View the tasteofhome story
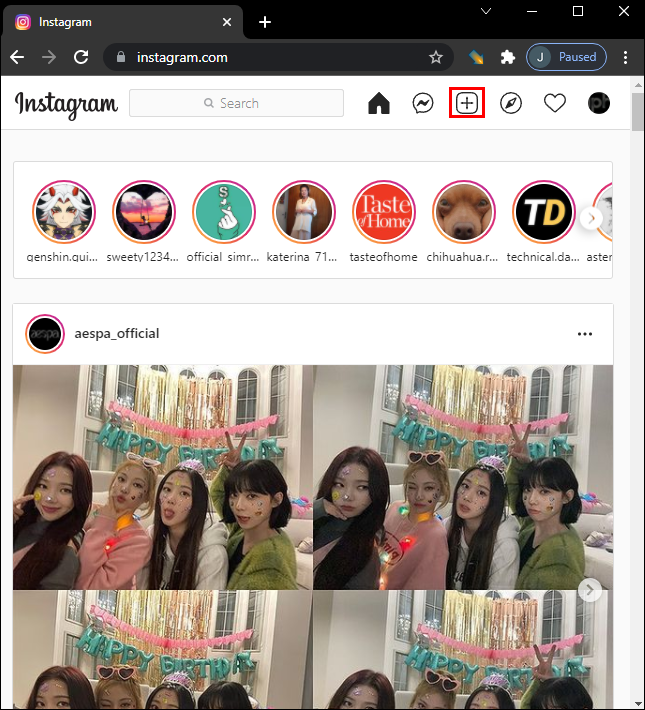The width and height of the screenshot is (645, 710). point(383,212)
